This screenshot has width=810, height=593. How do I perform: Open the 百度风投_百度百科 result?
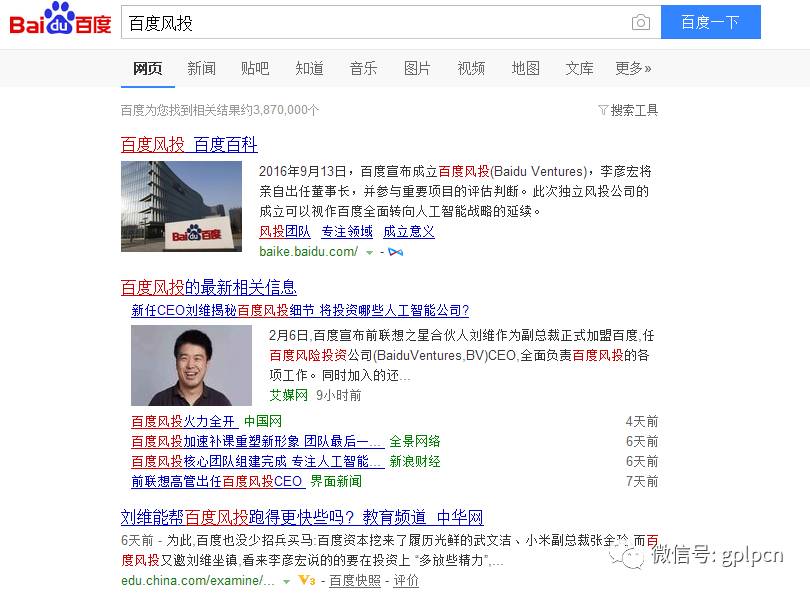coord(189,145)
